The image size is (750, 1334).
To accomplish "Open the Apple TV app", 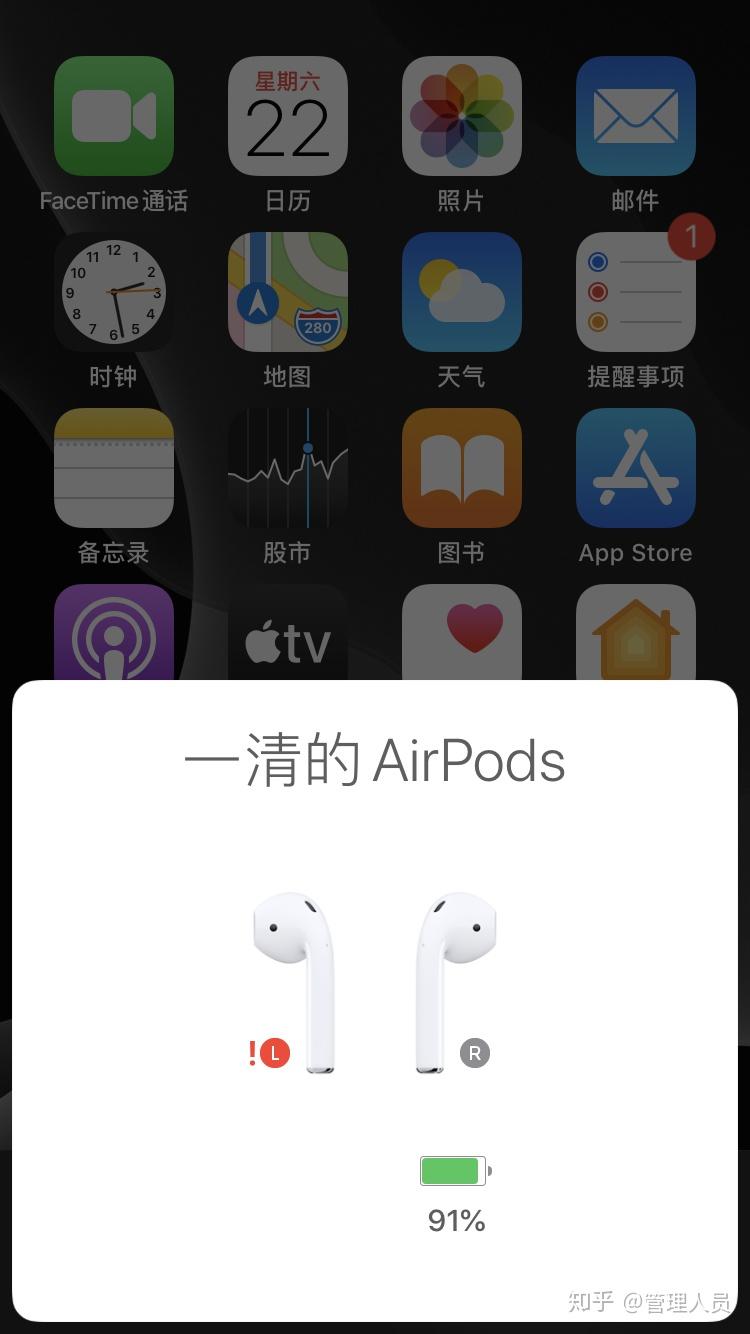I will pyautogui.click(x=288, y=632).
